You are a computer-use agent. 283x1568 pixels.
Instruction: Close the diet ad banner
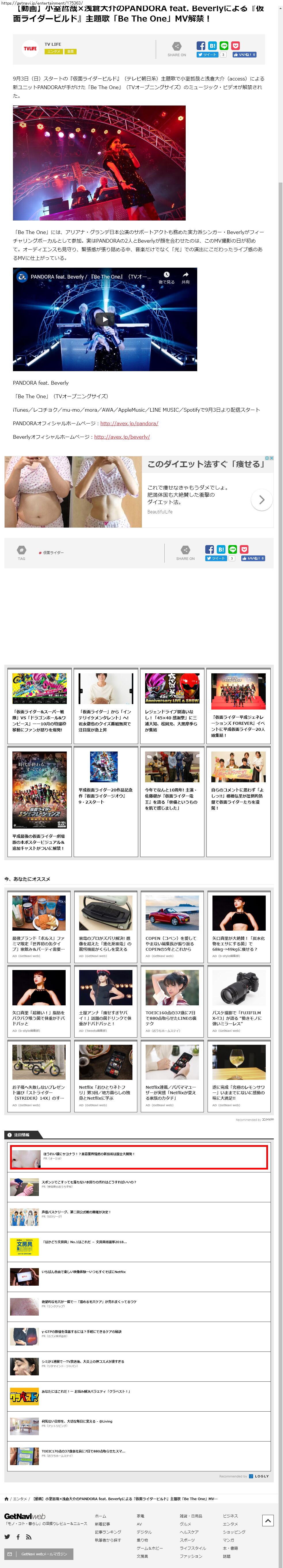[271, 458]
